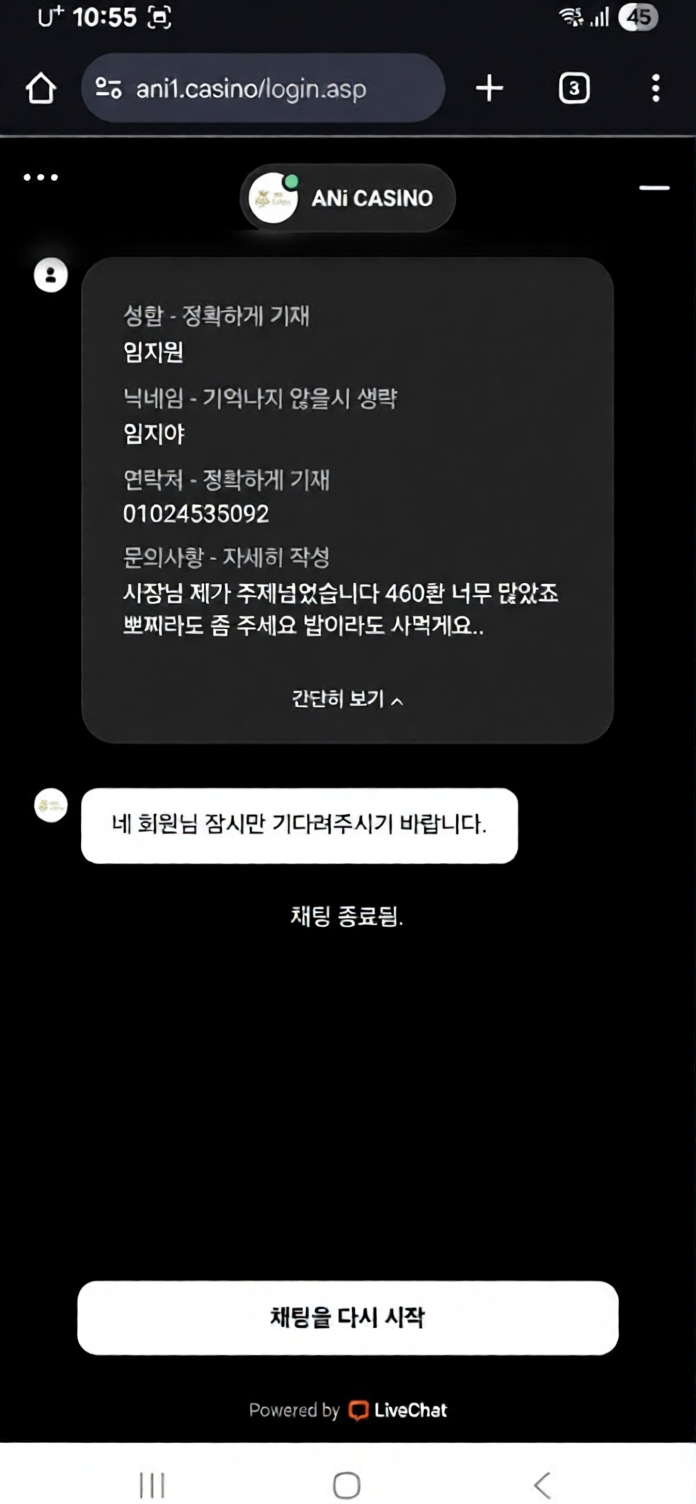Open the chat options three-dot menu
This screenshot has width=696, height=1504.
[41, 178]
